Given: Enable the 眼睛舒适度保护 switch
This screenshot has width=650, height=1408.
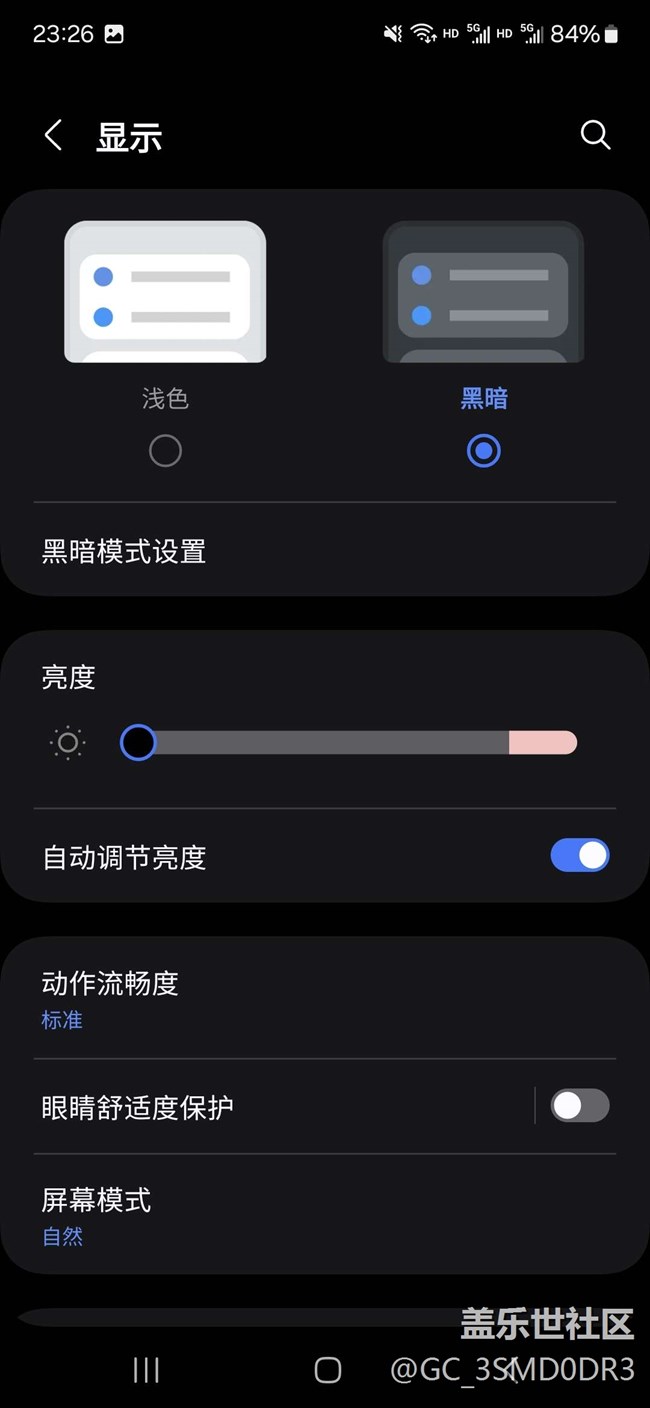Looking at the screenshot, I should coord(579,1106).
